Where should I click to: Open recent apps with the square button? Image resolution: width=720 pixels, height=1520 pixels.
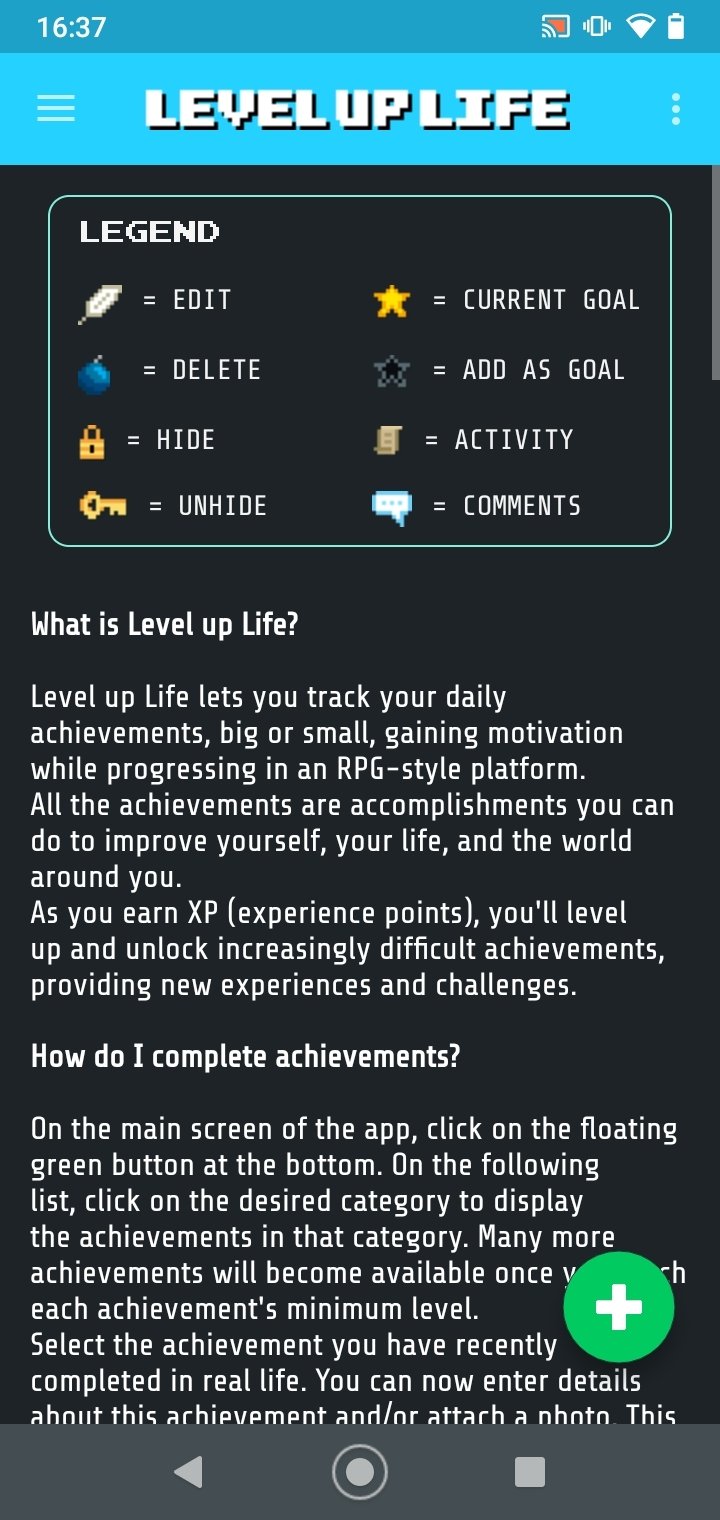529,1472
